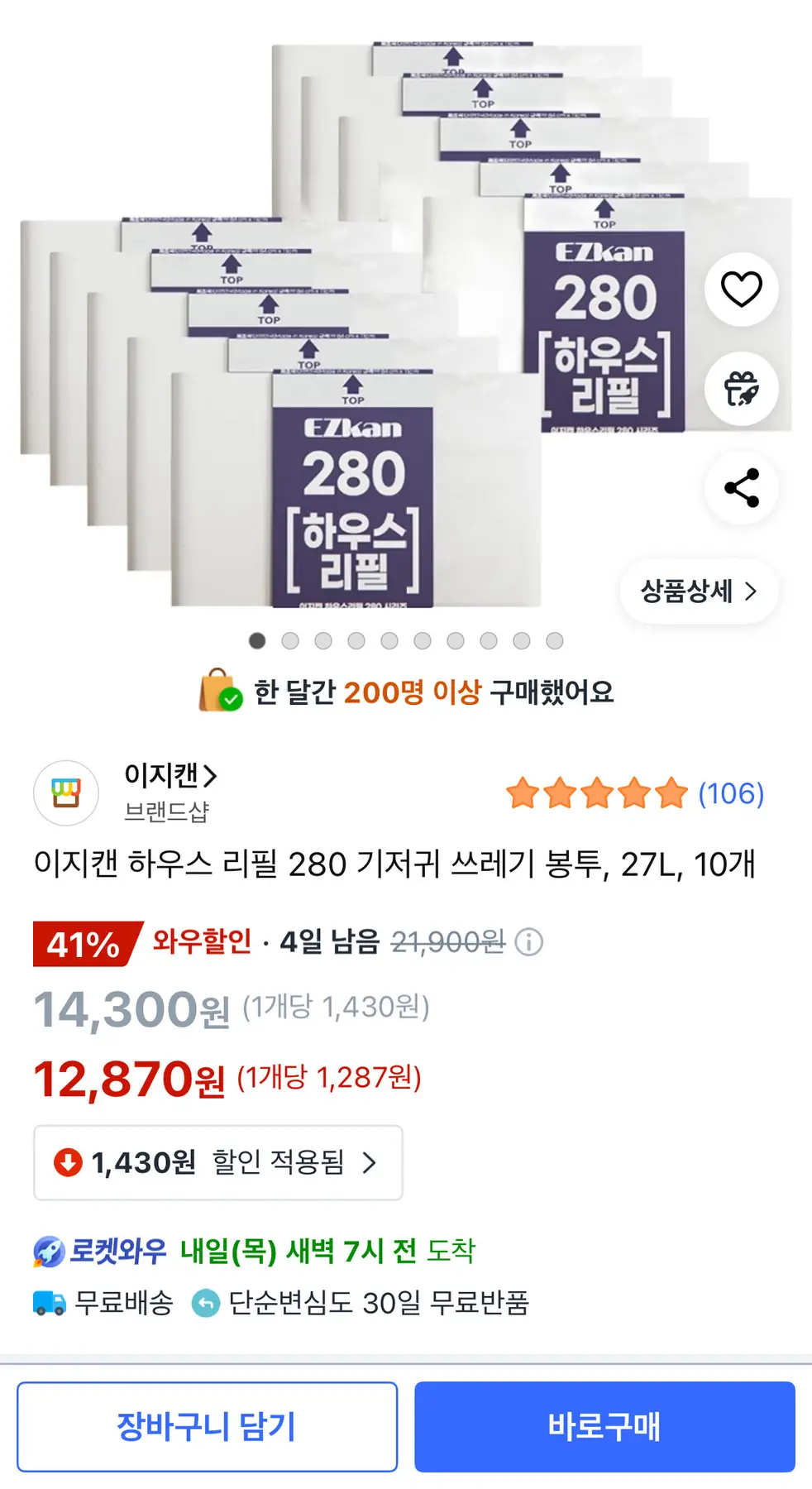Viewport: 812px width, 1489px height.
Task: Show price info next to 21,900원
Action: 528,941
